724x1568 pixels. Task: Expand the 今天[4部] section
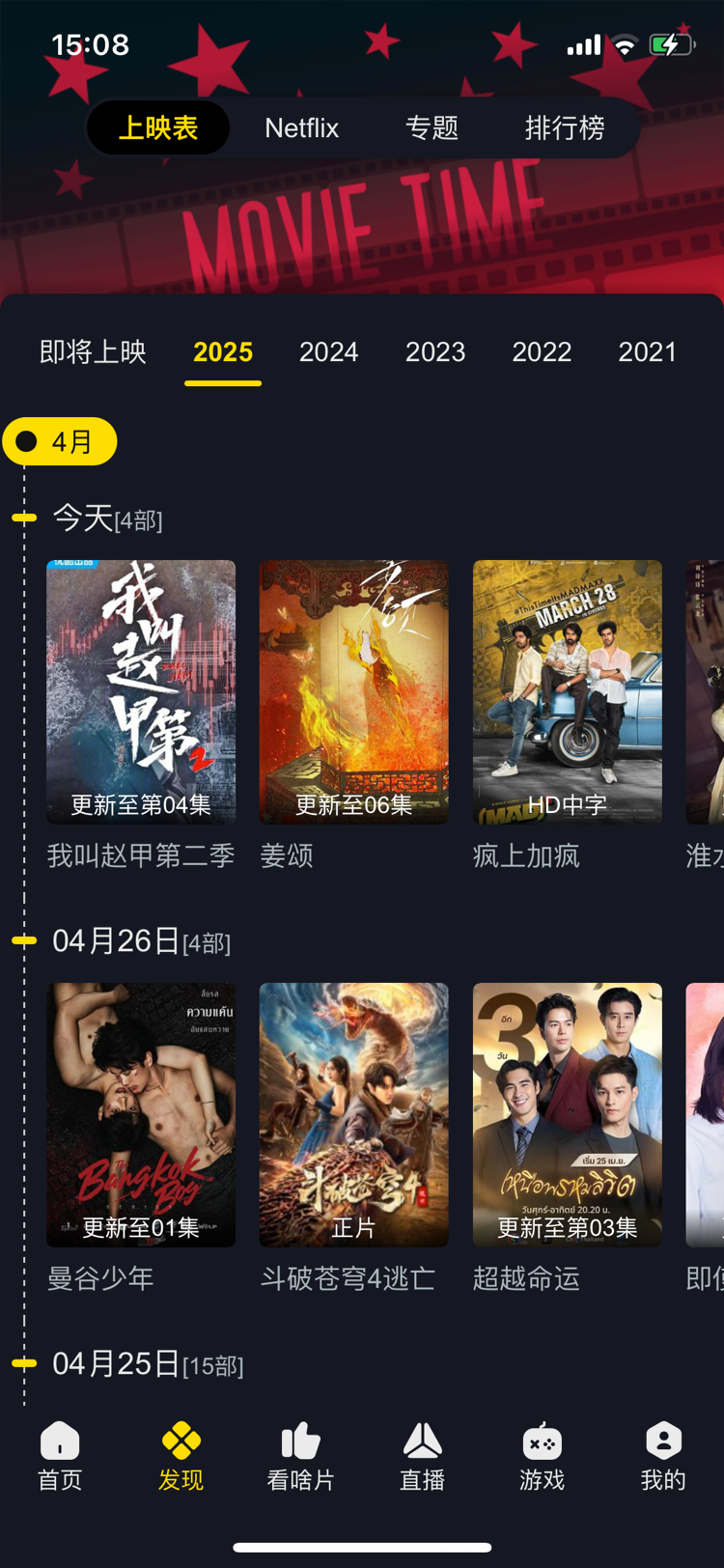(107, 518)
